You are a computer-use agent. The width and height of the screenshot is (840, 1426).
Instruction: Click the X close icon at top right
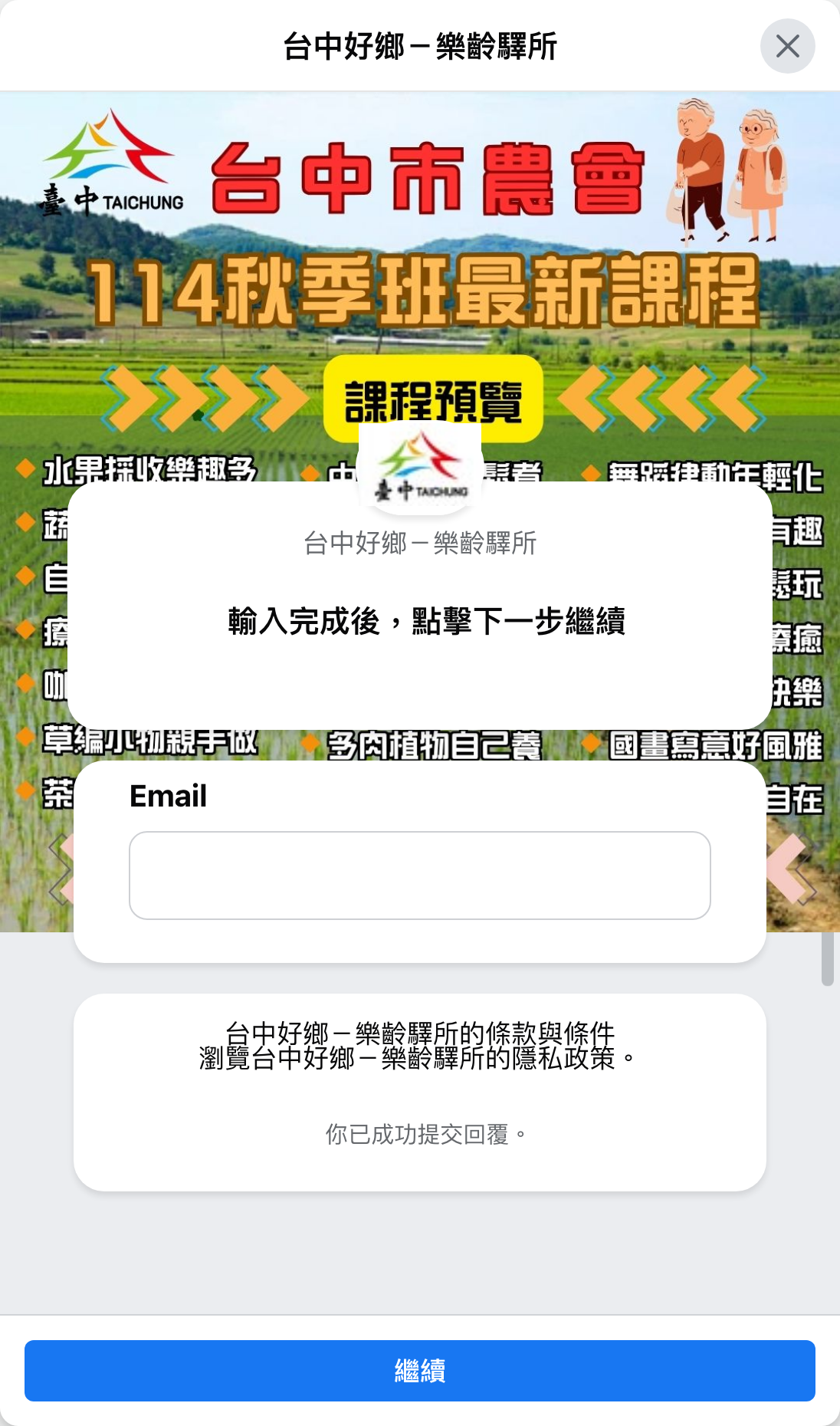[x=788, y=46]
